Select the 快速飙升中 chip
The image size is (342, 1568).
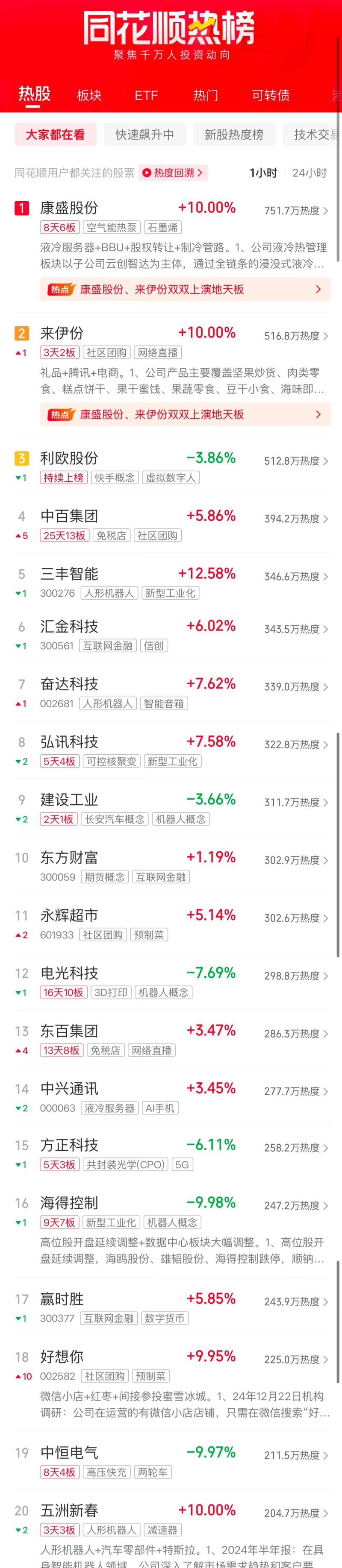coord(144,135)
